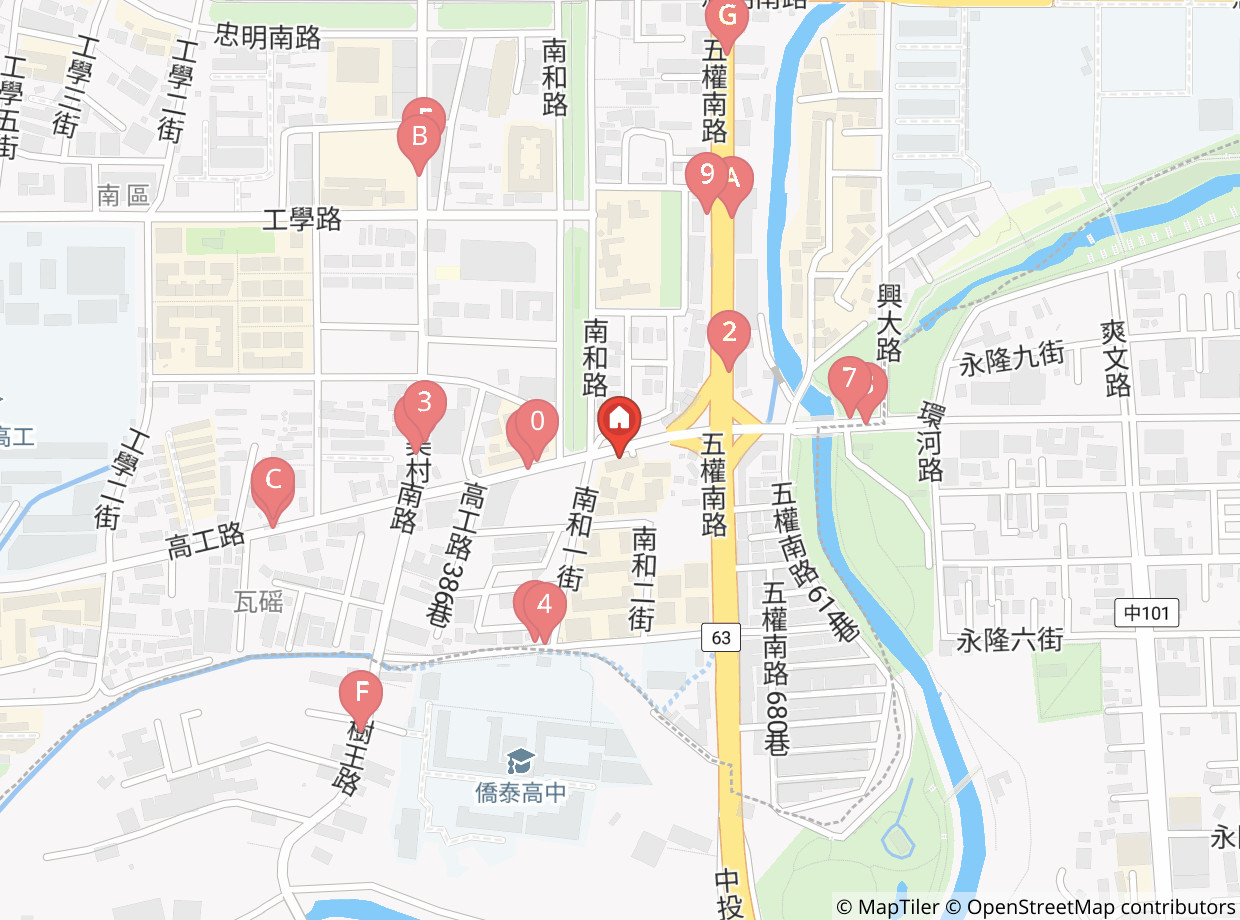The image size is (1240, 920).
Task: Tap map pin labeled B
Action: click(x=419, y=143)
